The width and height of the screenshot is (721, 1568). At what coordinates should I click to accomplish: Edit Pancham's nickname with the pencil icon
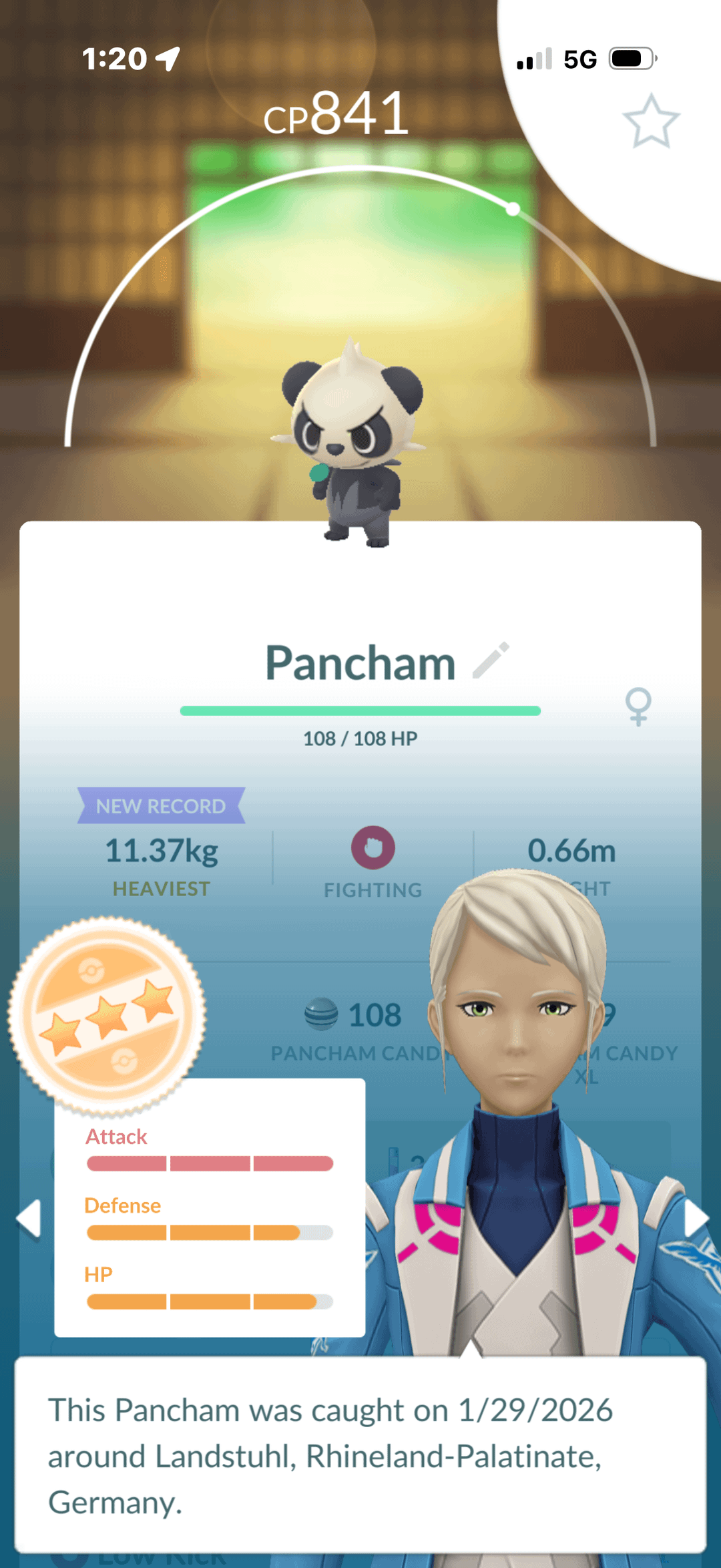(x=491, y=661)
